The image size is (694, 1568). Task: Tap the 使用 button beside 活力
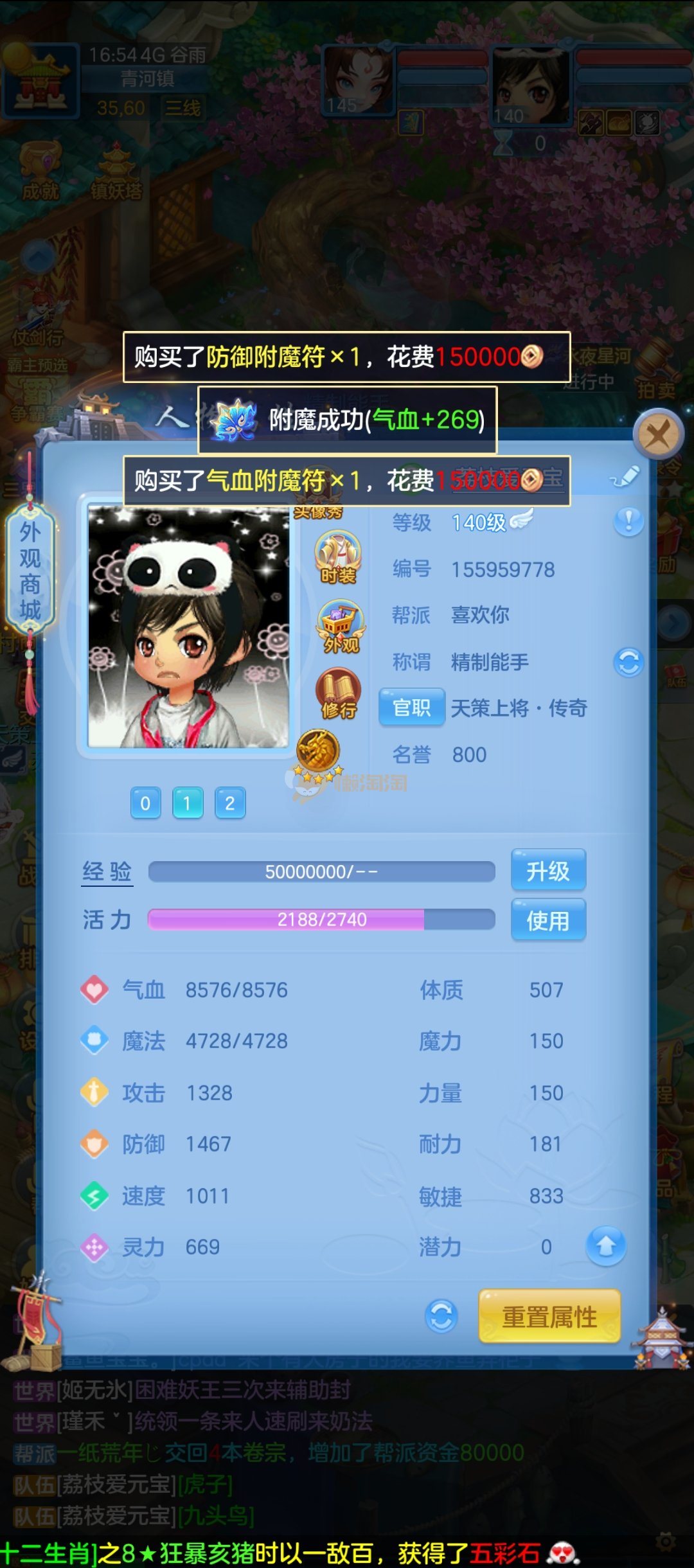548,920
